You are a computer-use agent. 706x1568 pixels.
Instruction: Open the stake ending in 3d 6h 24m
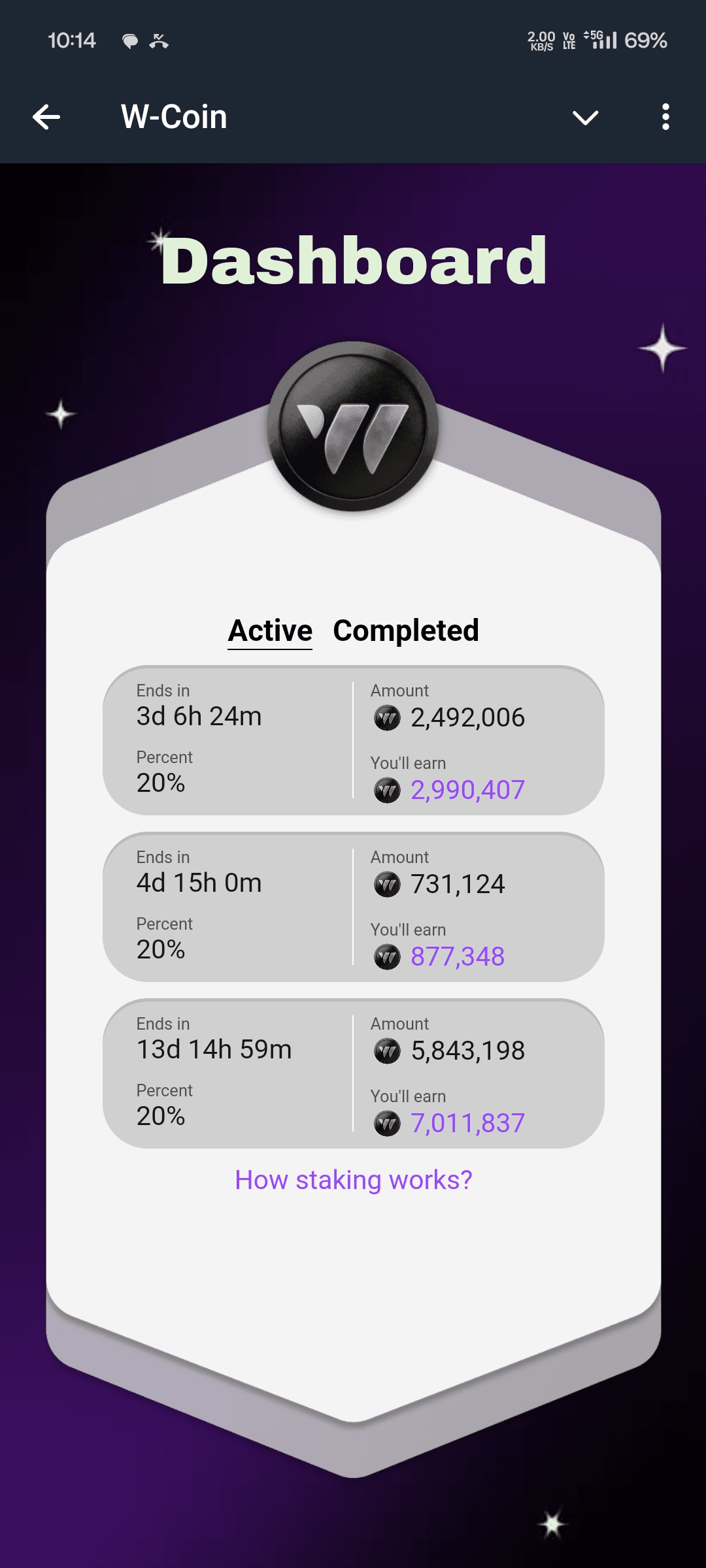click(x=353, y=741)
